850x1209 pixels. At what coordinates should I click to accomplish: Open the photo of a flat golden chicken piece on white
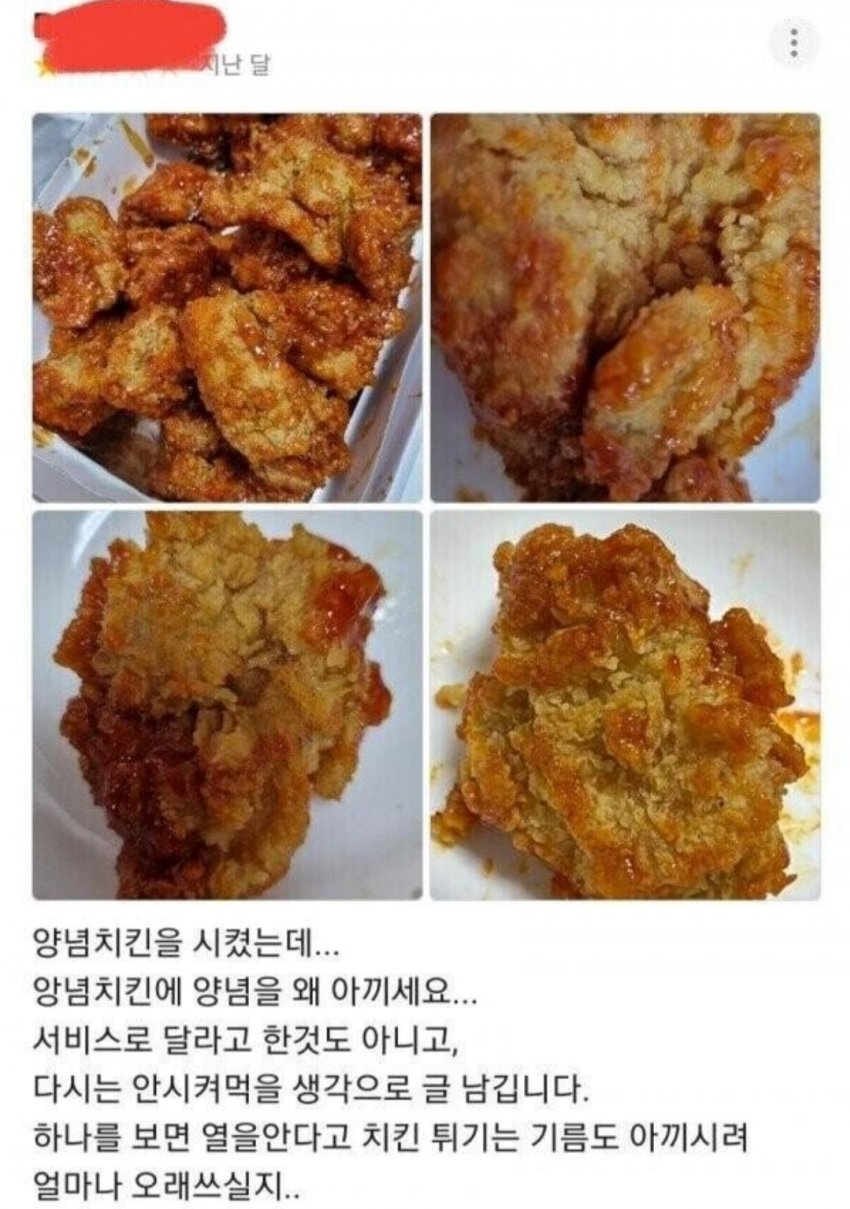(x=625, y=705)
